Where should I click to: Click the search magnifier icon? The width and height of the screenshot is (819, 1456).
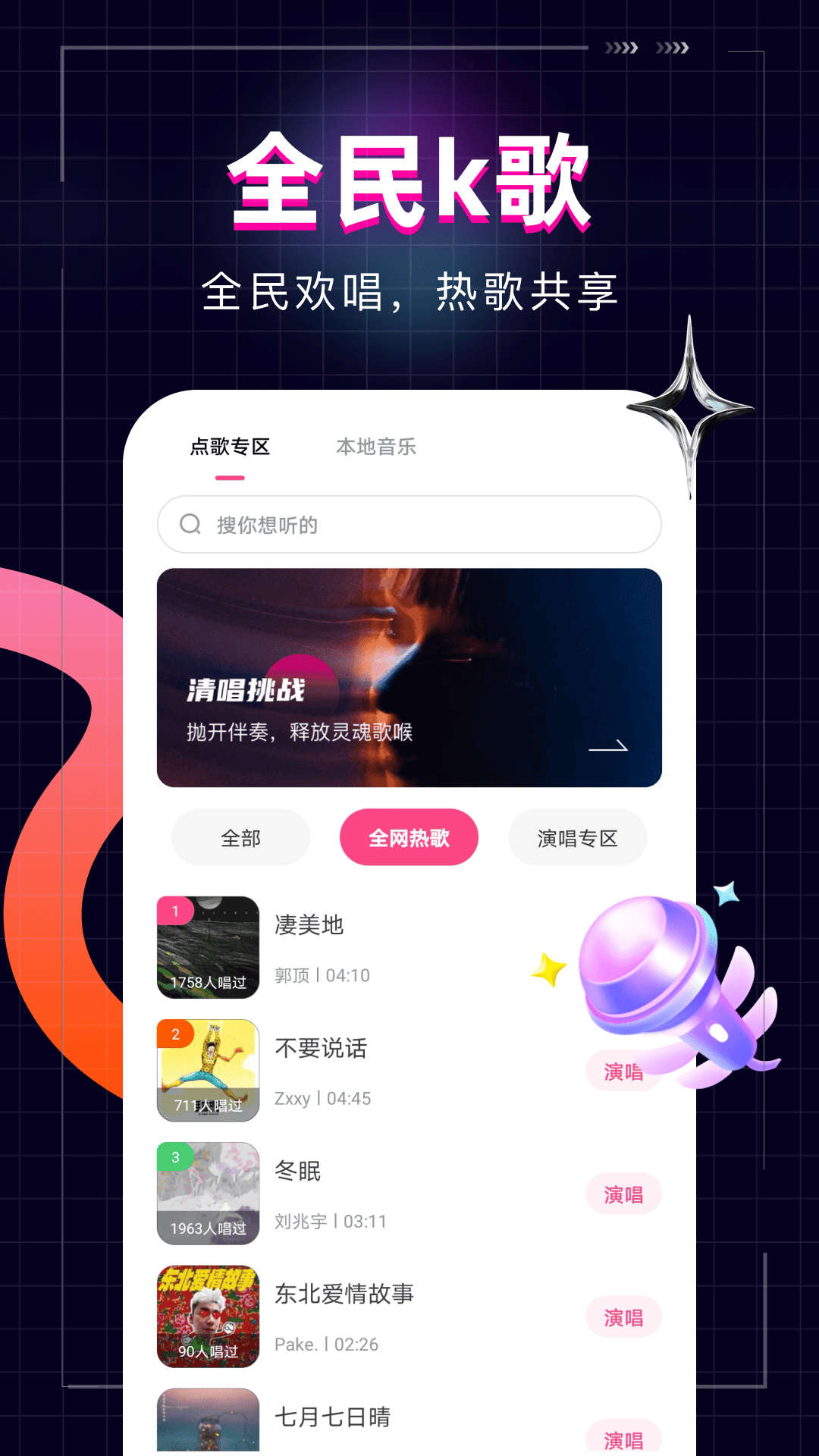tap(189, 524)
